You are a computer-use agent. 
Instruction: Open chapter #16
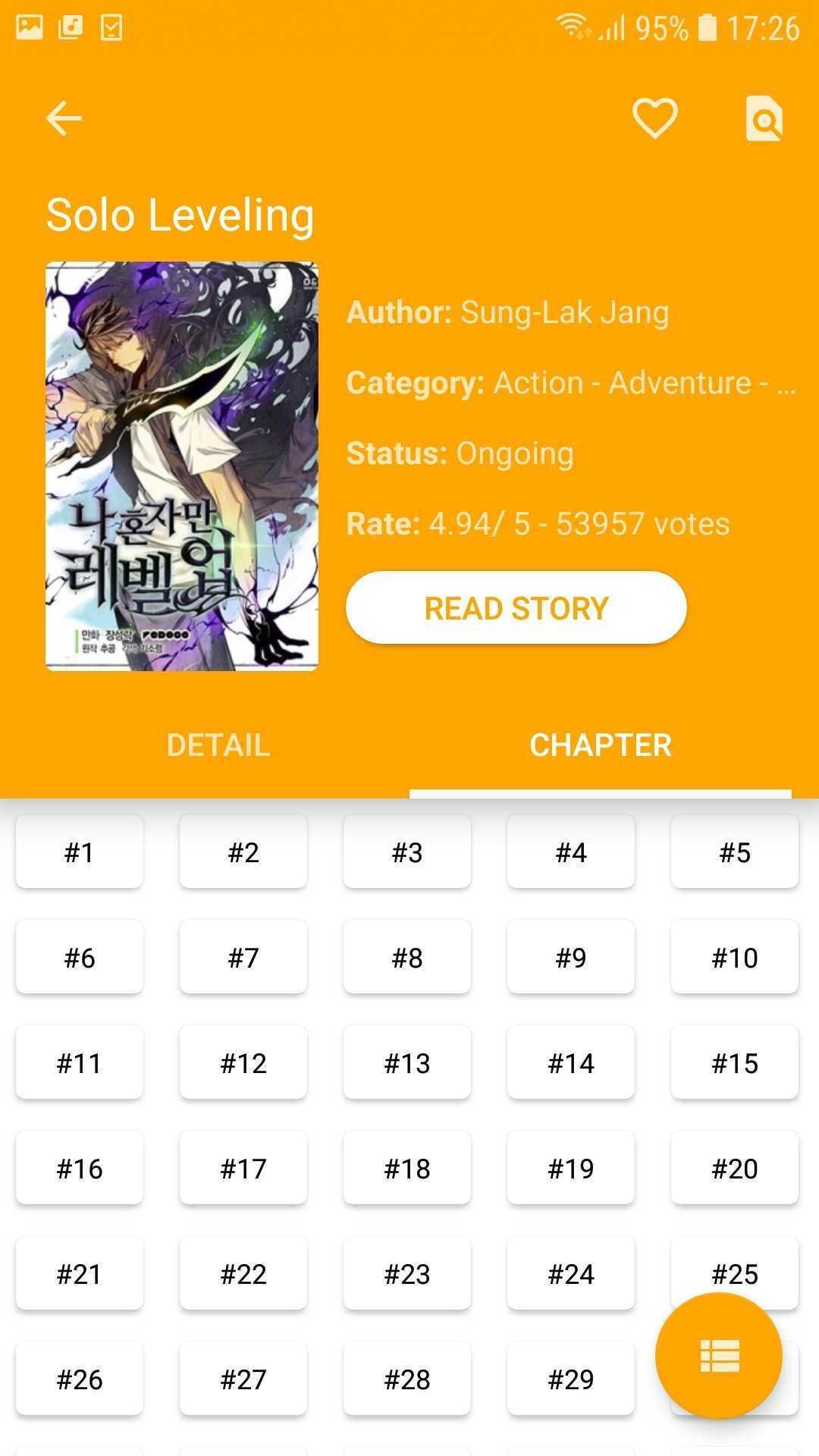[x=80, y=1169]
